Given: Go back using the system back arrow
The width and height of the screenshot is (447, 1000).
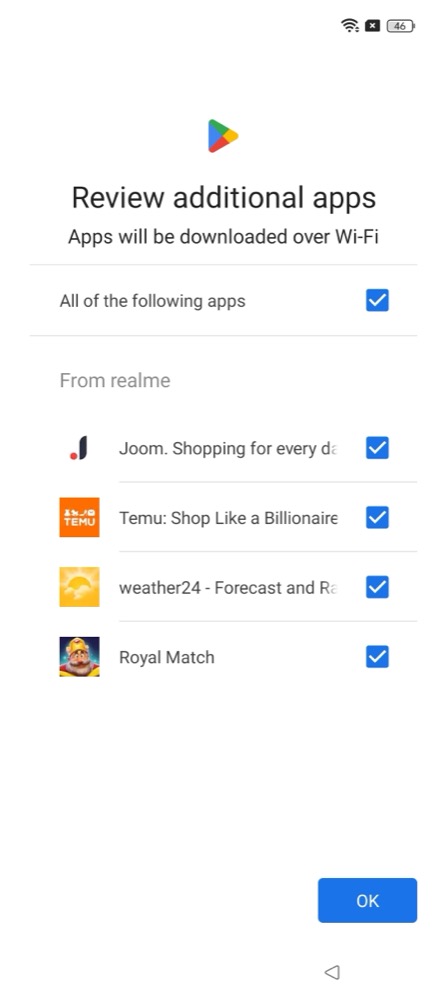Looking at the screenshot, I should (x=332, y=972).
